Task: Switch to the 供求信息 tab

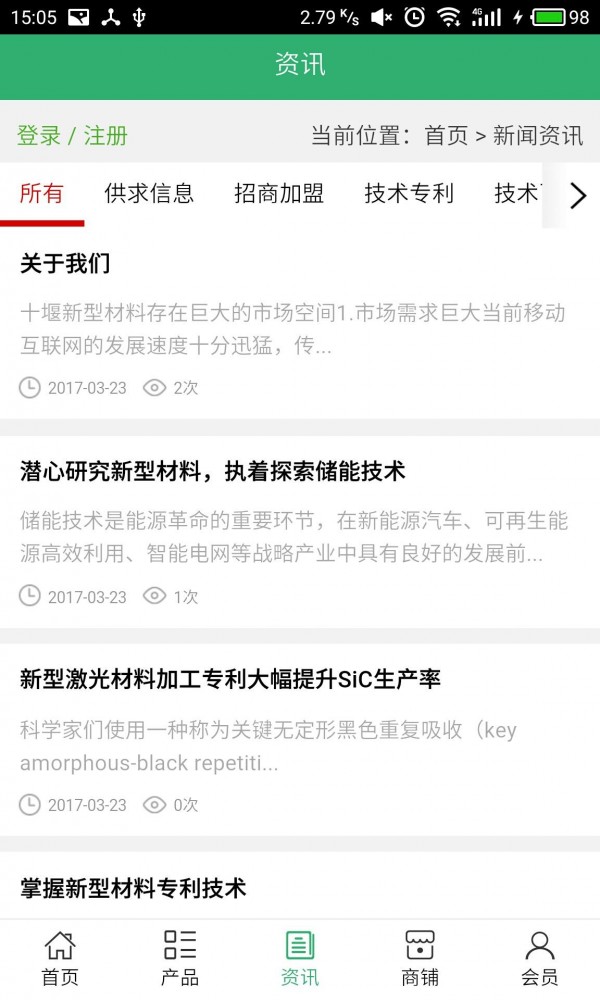Action: pyautogui.click(x=149, y=194)
